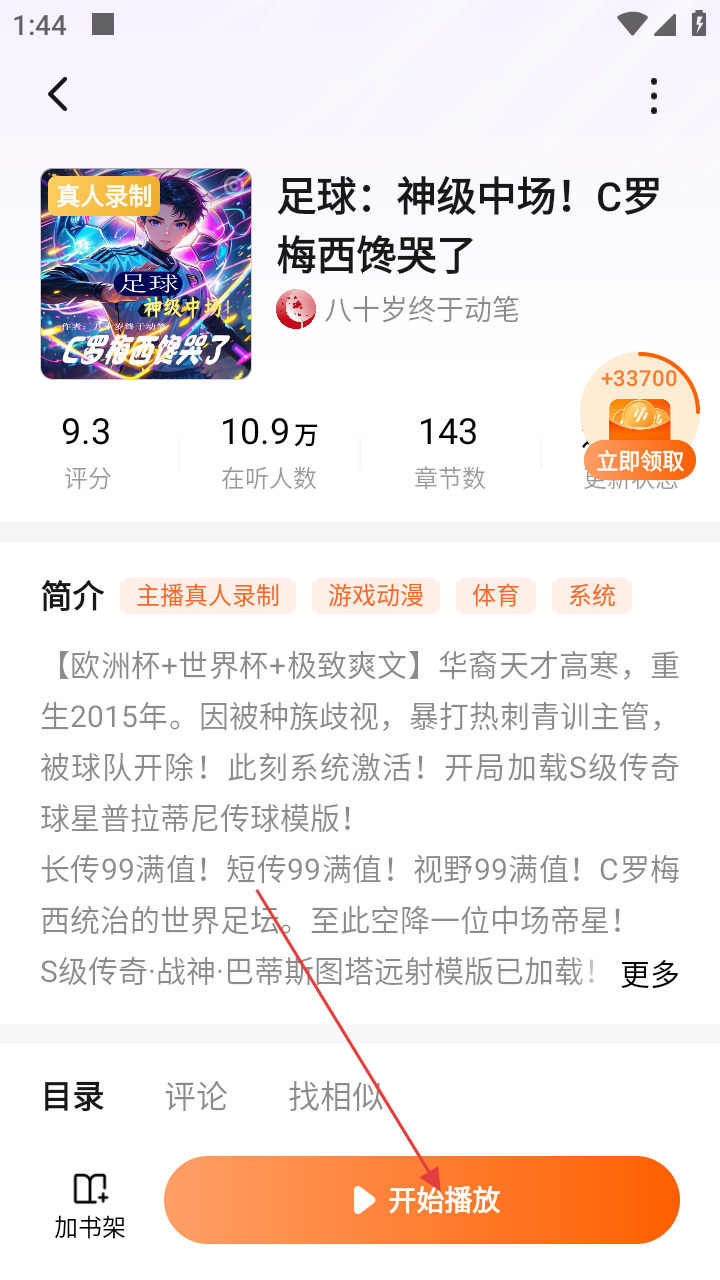
Task: Open the three-dot overflow menu
Action: tap(653, 96)
